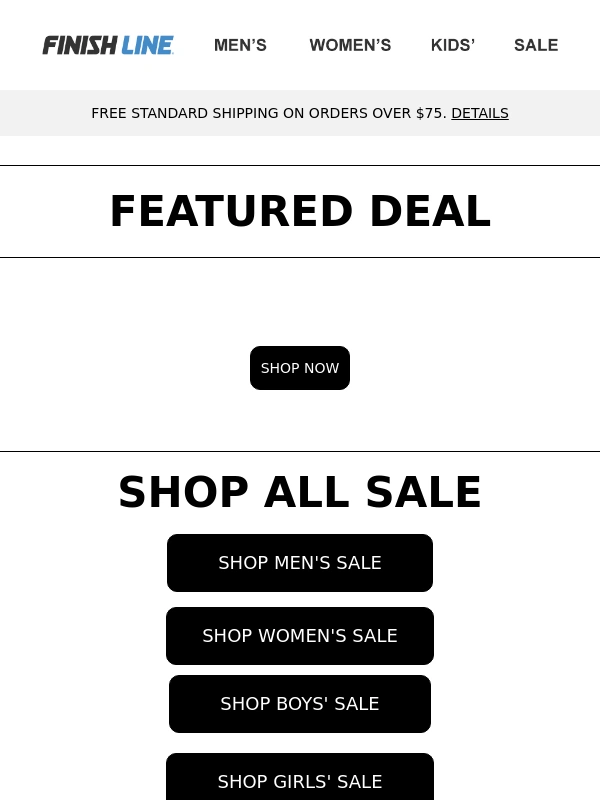View free shipping Details link
Screen dimensions: 600x800
(x=480, y=113)
